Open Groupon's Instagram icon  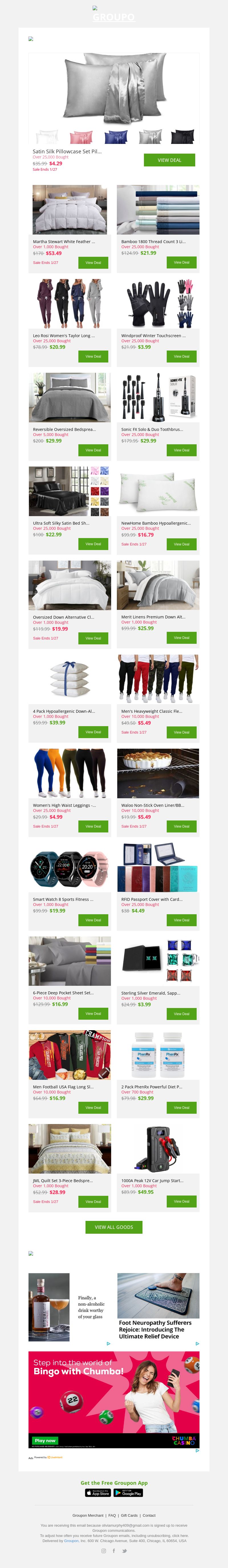pos(103,1550)
